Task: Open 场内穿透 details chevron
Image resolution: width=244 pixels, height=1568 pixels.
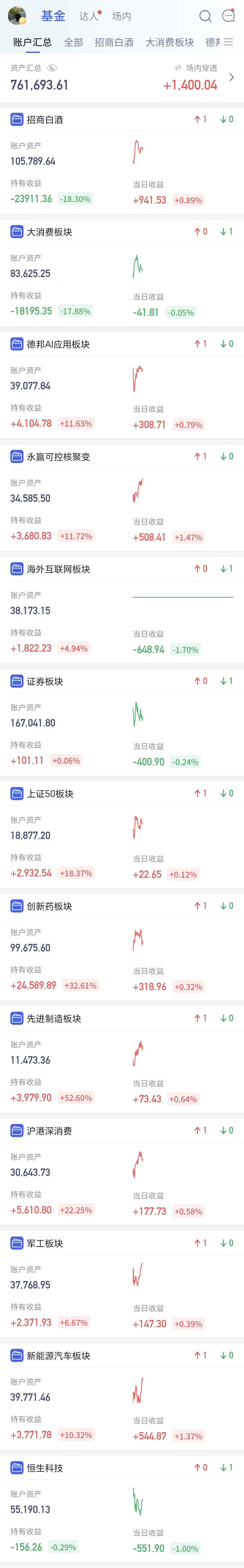Action: tap(231, 77)
